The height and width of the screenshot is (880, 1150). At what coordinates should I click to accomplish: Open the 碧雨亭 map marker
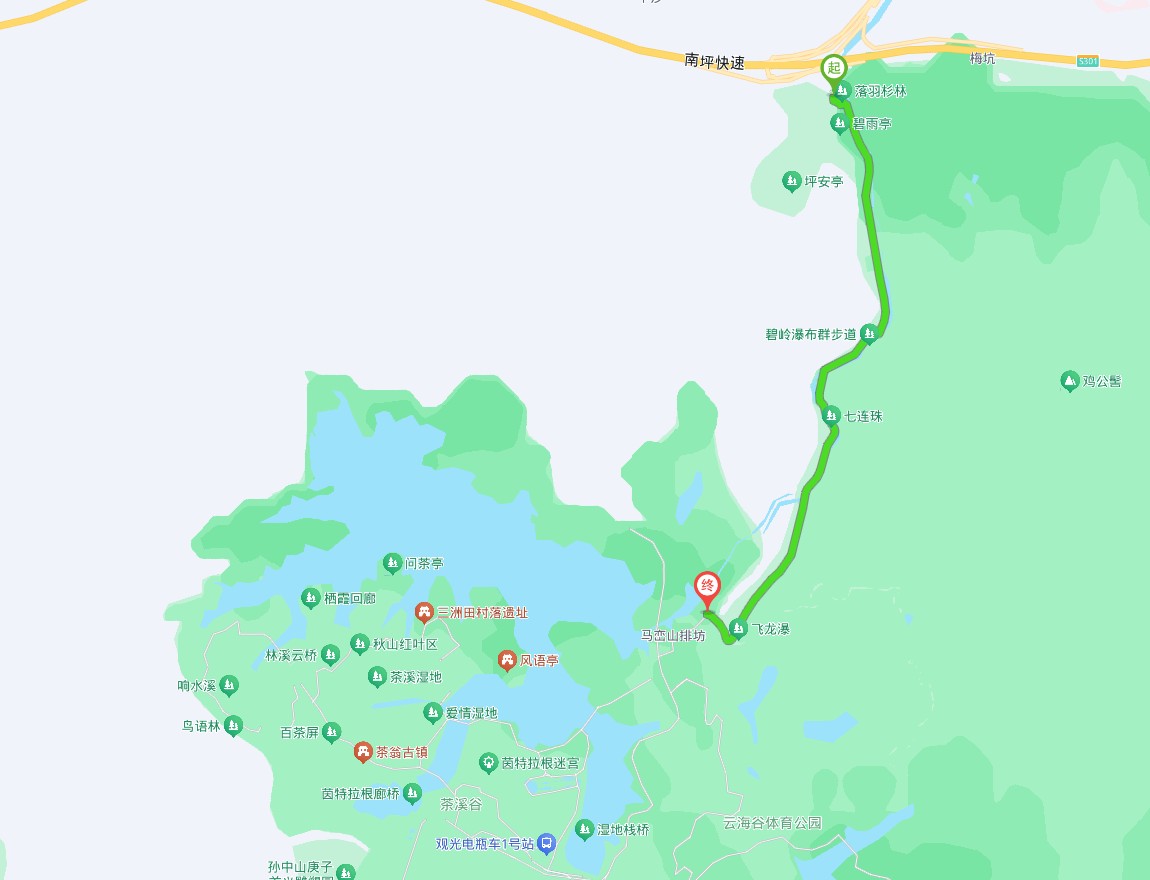point(840,123)
